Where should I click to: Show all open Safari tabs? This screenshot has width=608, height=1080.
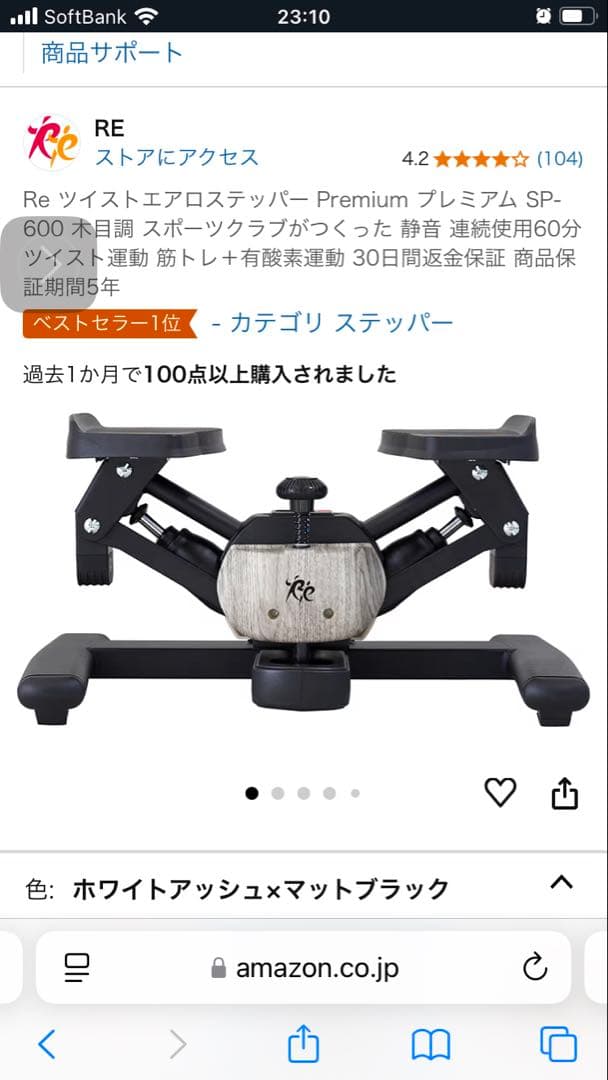click(558, 1044)
